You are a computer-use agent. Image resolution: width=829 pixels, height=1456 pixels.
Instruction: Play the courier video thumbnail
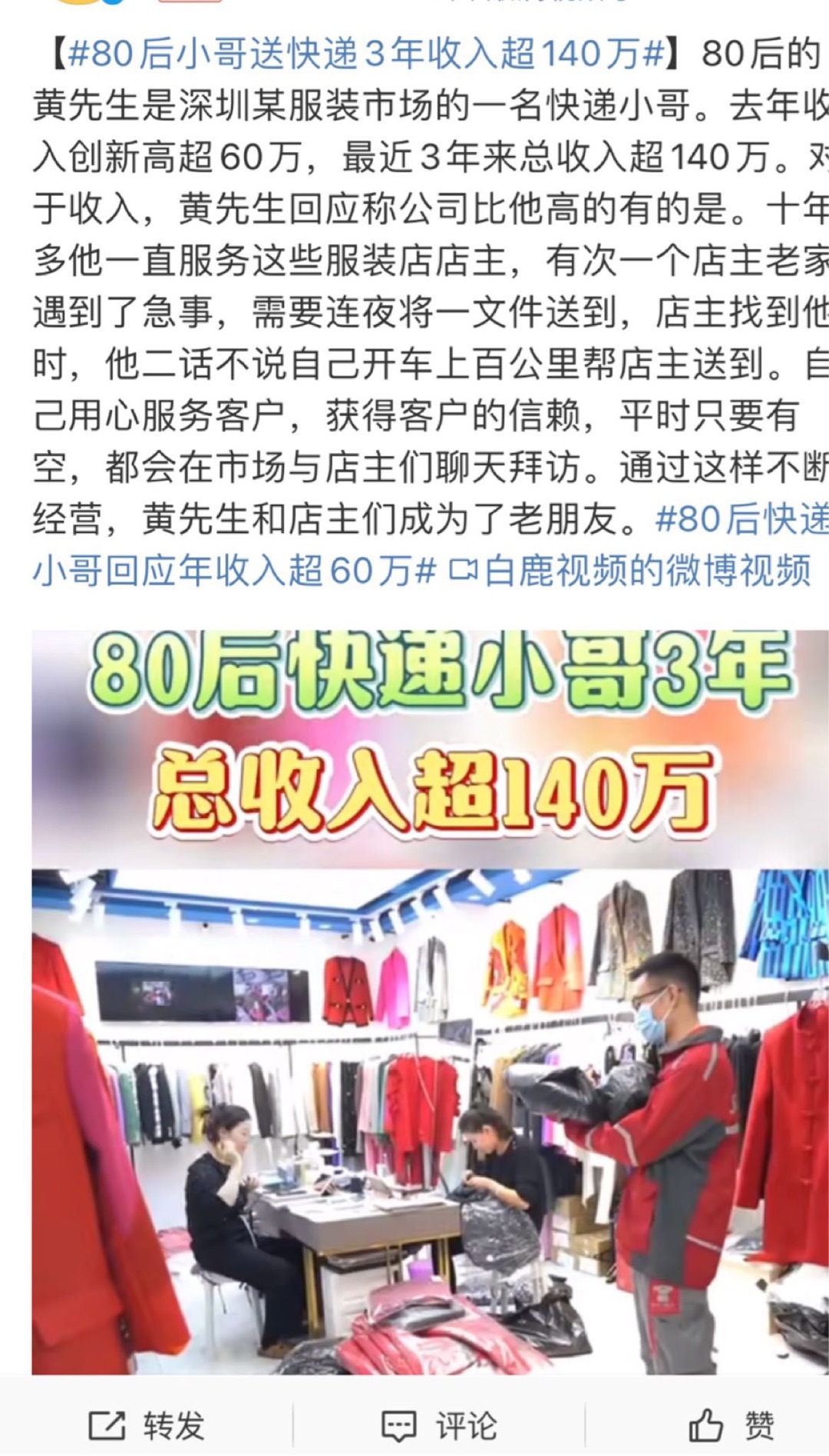tap(430, 1002)
